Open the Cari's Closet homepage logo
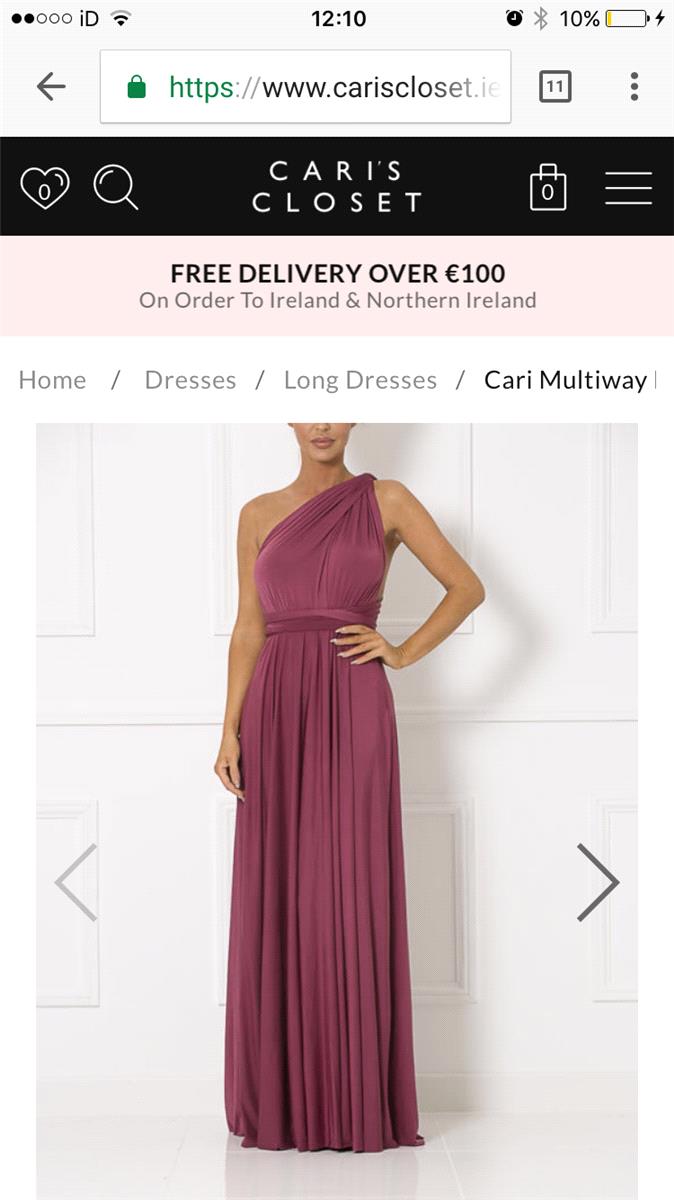 pos(336,187)
